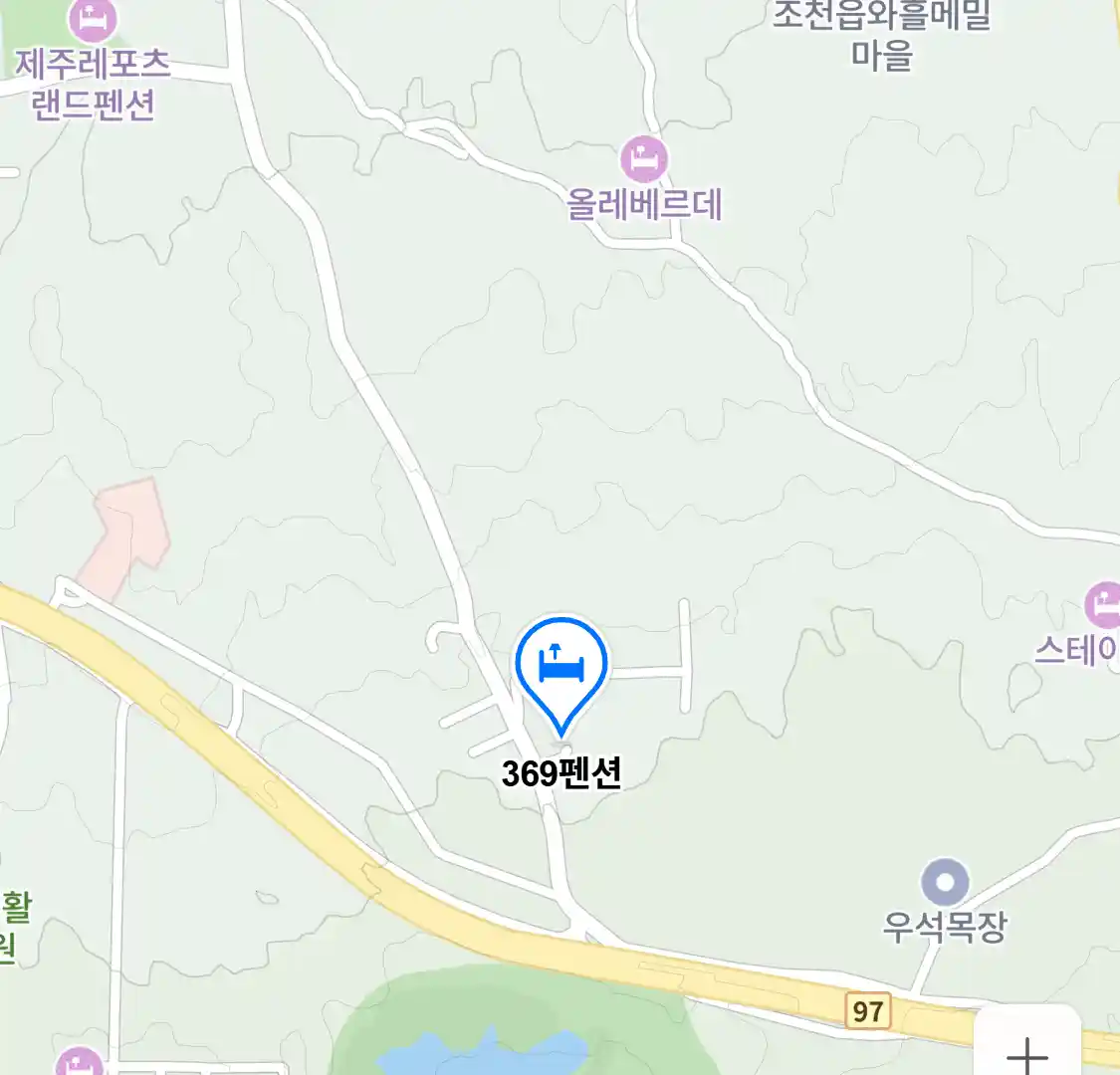The image size is (1120, 1075).
Task: Tap the 스테이 lodging marker at right edge
Action: point(1103,606)
